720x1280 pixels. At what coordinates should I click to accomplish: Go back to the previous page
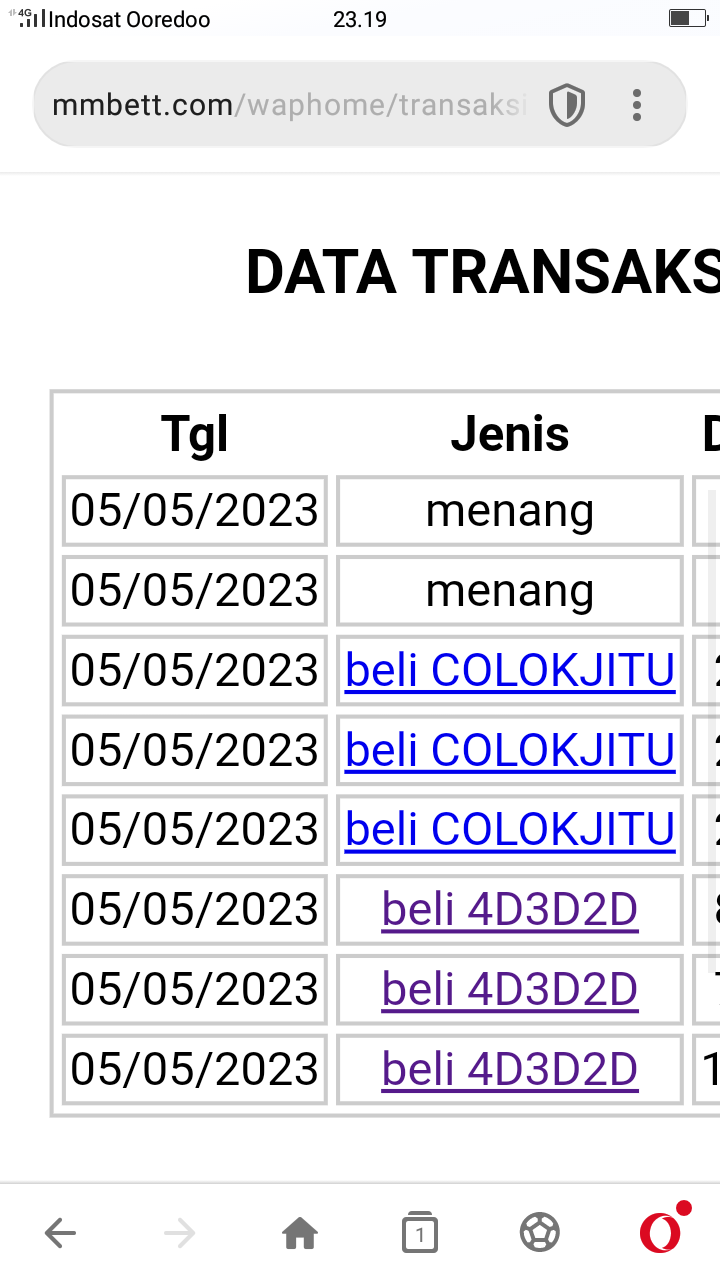coord(61,1234)
